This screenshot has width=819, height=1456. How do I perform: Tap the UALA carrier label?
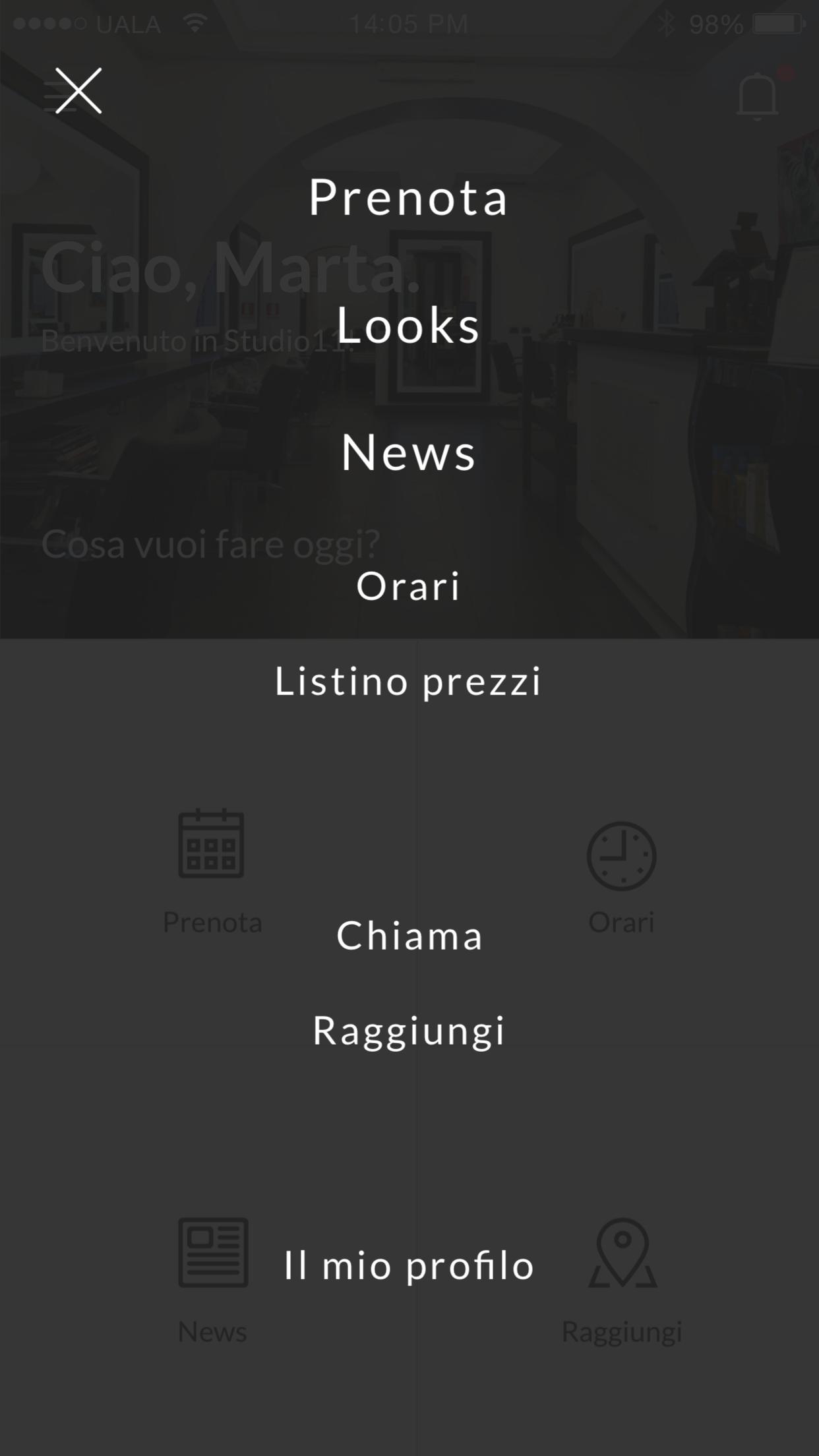click(129, 24)
